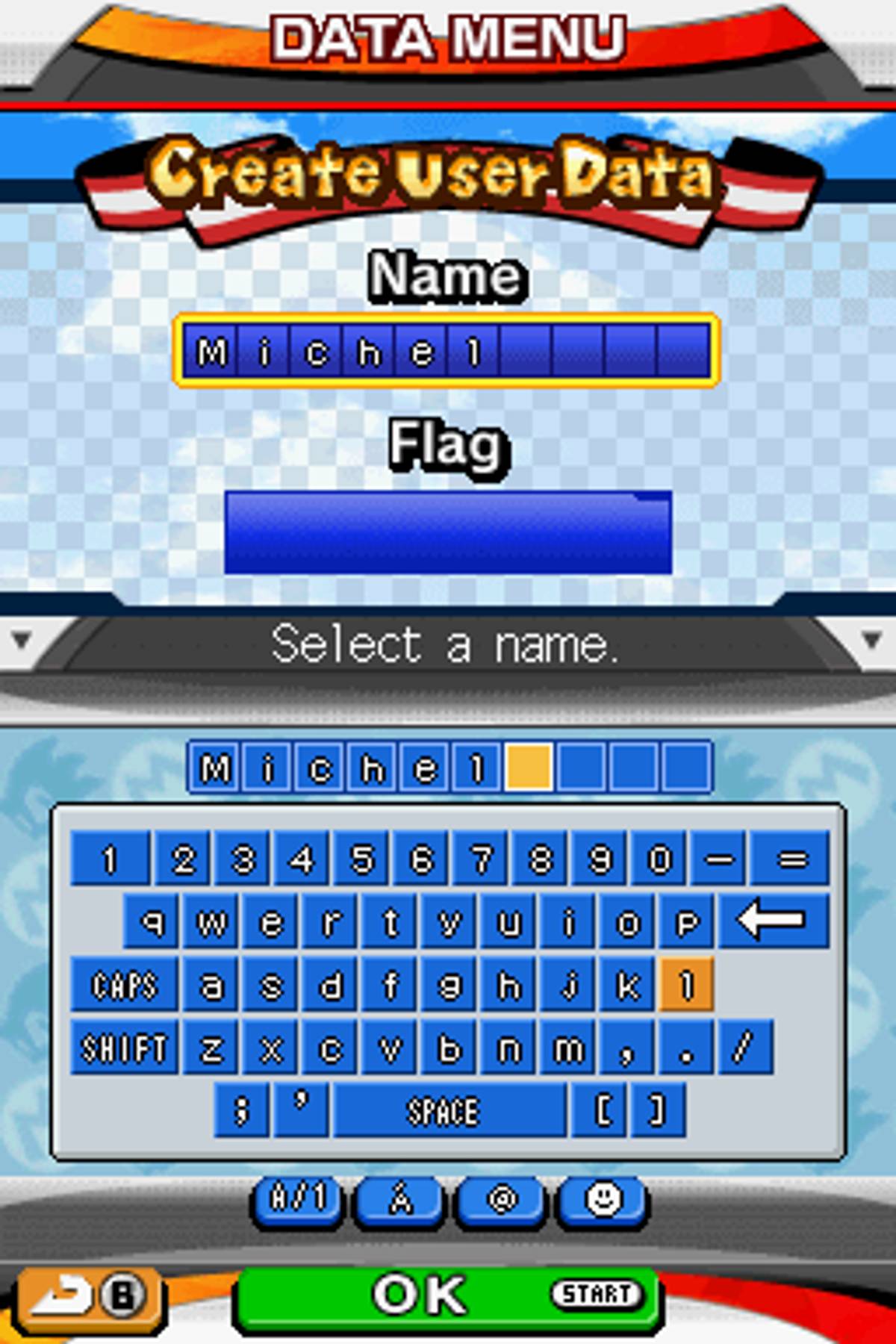
Task: Insert a slash character
Action: pyautogui.click(x=744, y=1048)
